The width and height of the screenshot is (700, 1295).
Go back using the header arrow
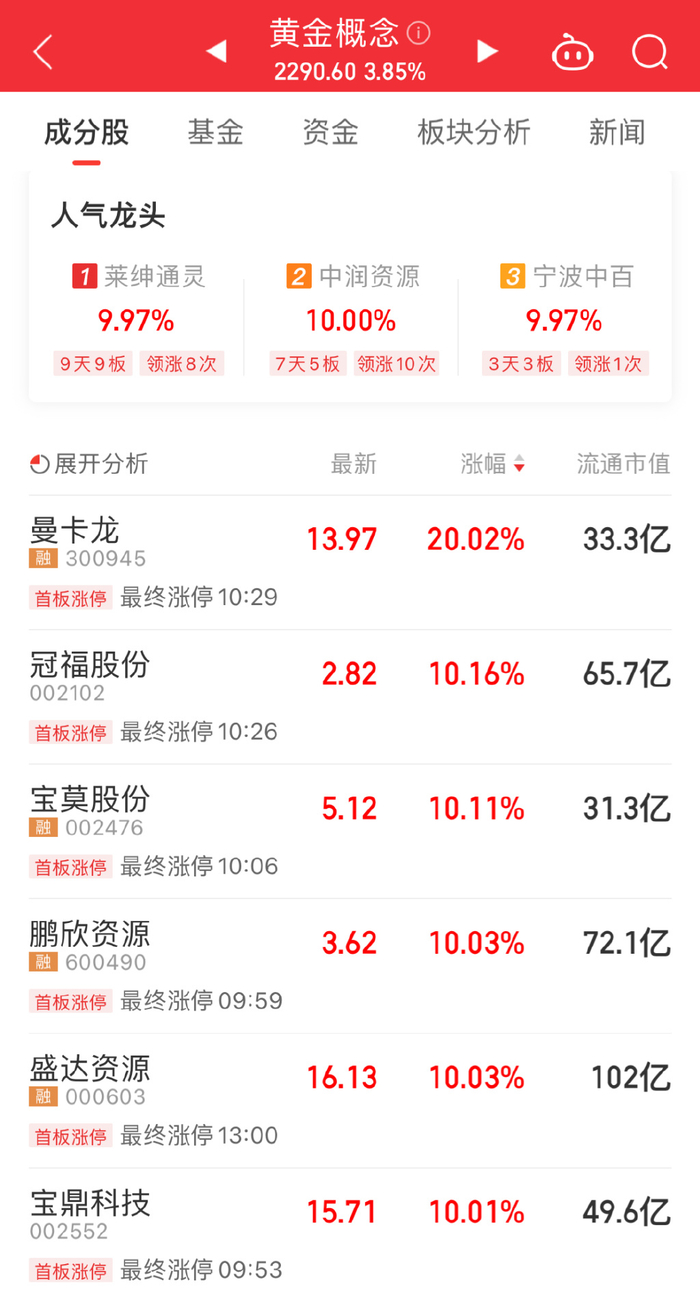tap(42, 51)
